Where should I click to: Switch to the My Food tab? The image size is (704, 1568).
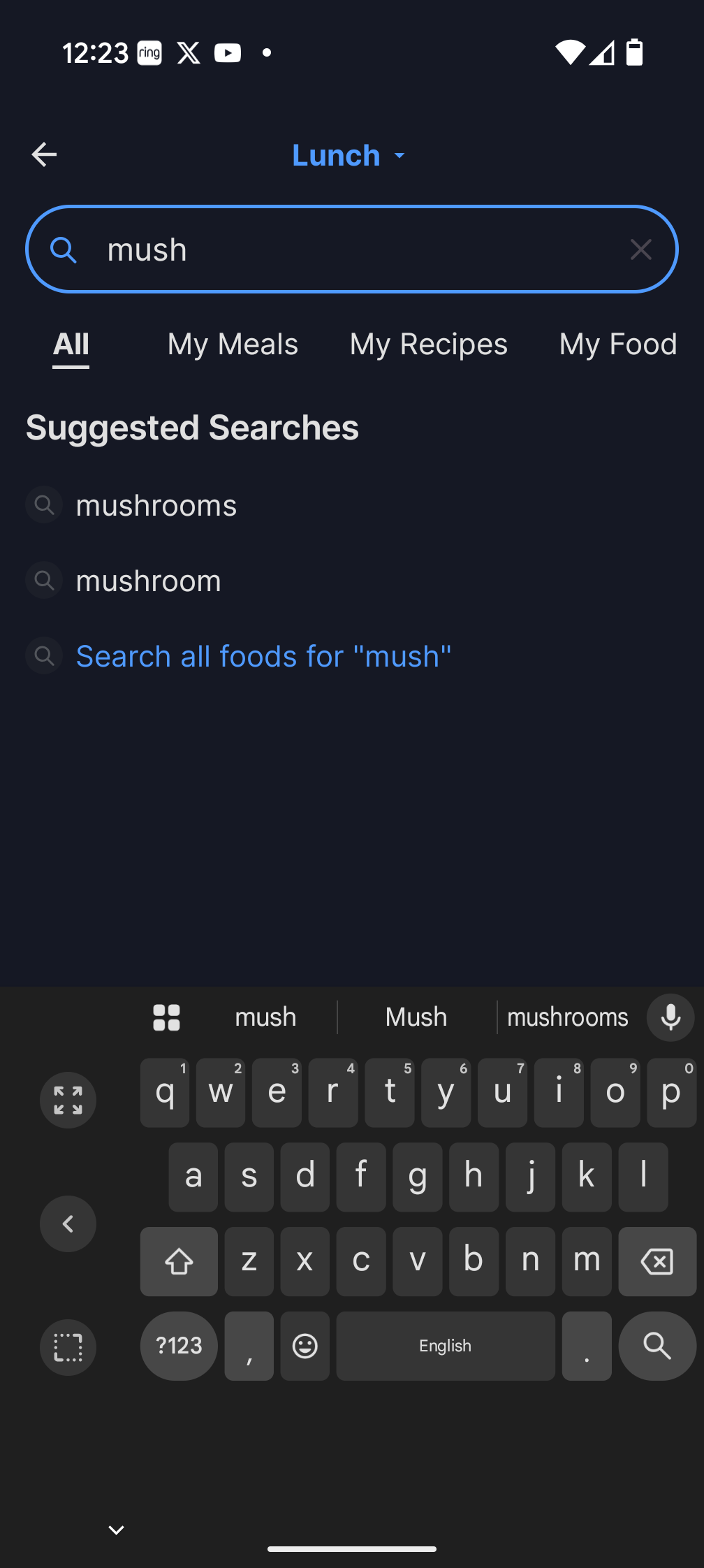(x=617, y=344)
